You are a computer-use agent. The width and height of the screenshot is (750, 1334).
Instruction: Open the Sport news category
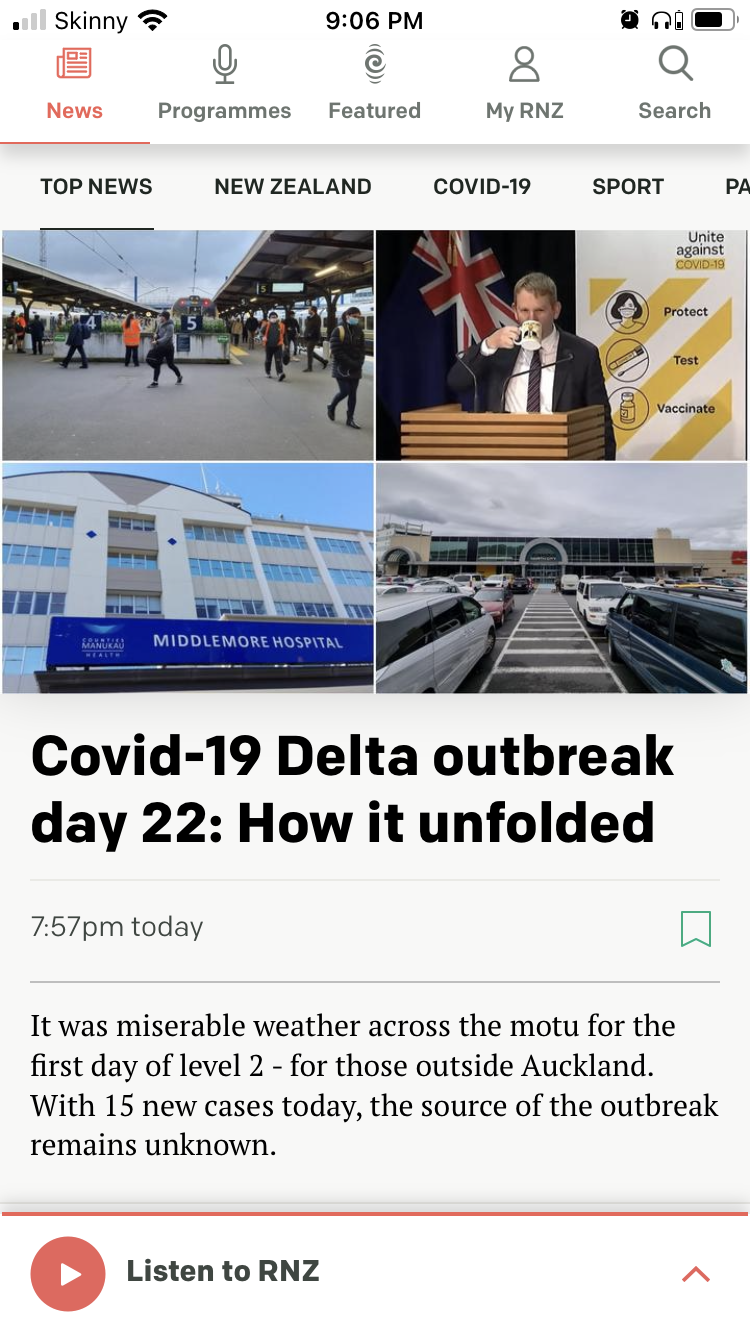628,187
